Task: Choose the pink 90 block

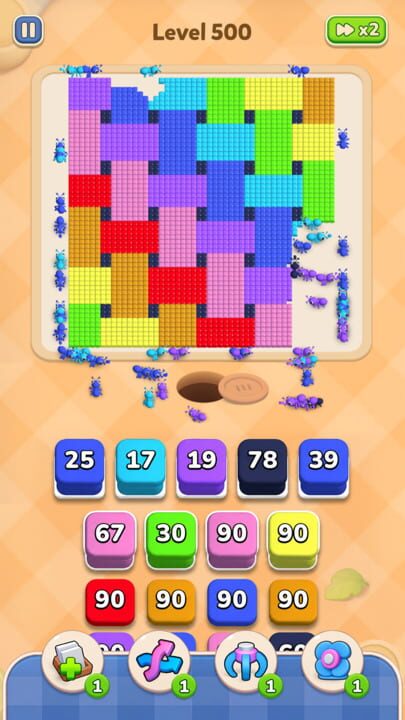Action: click(x=232, y=540)
